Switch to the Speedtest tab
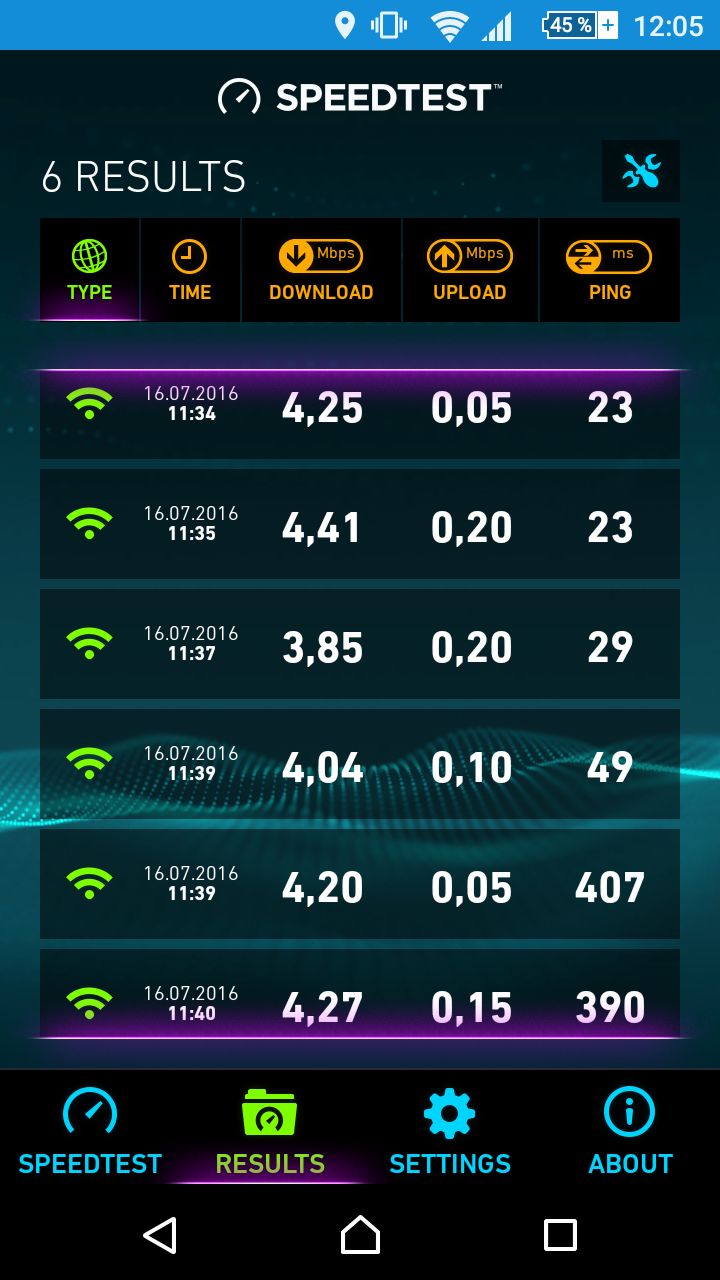Viewport: 720px width, 1280px height. coord(90,1132)
